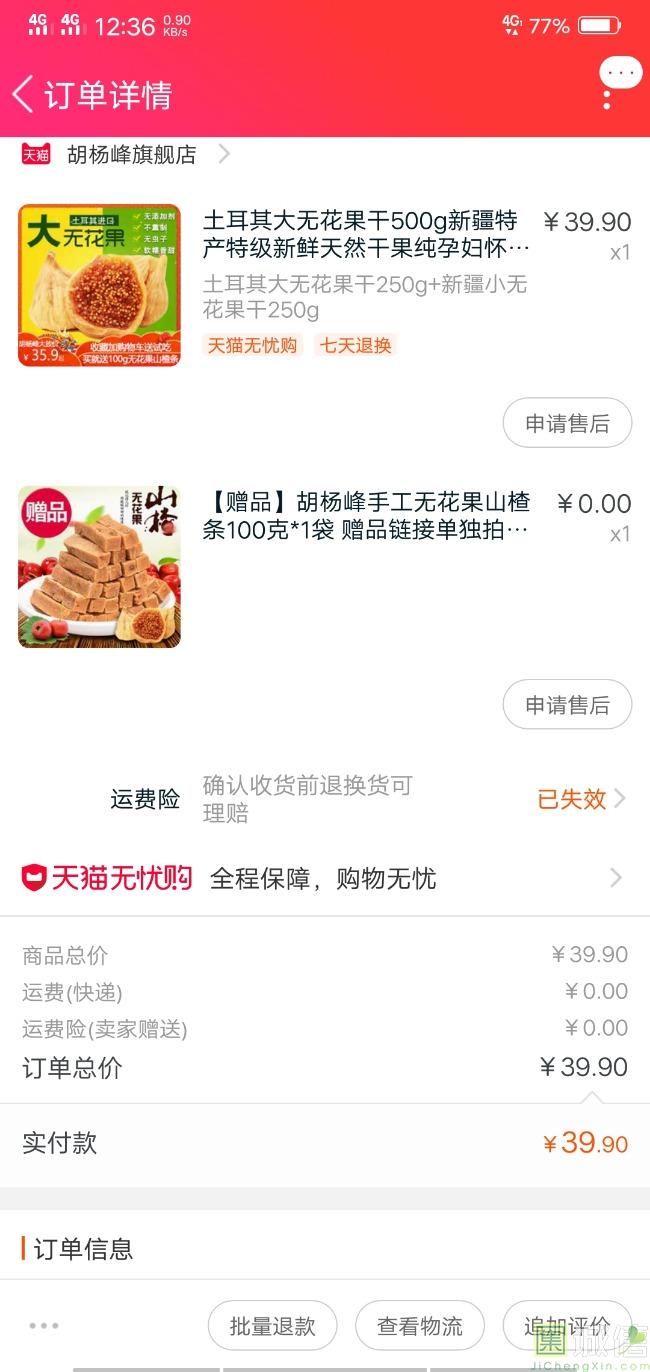Tap 申请售后 for the 无花果干 item
The width and height of the screenshot is (650, 1372).
click(x=567, y=424)
